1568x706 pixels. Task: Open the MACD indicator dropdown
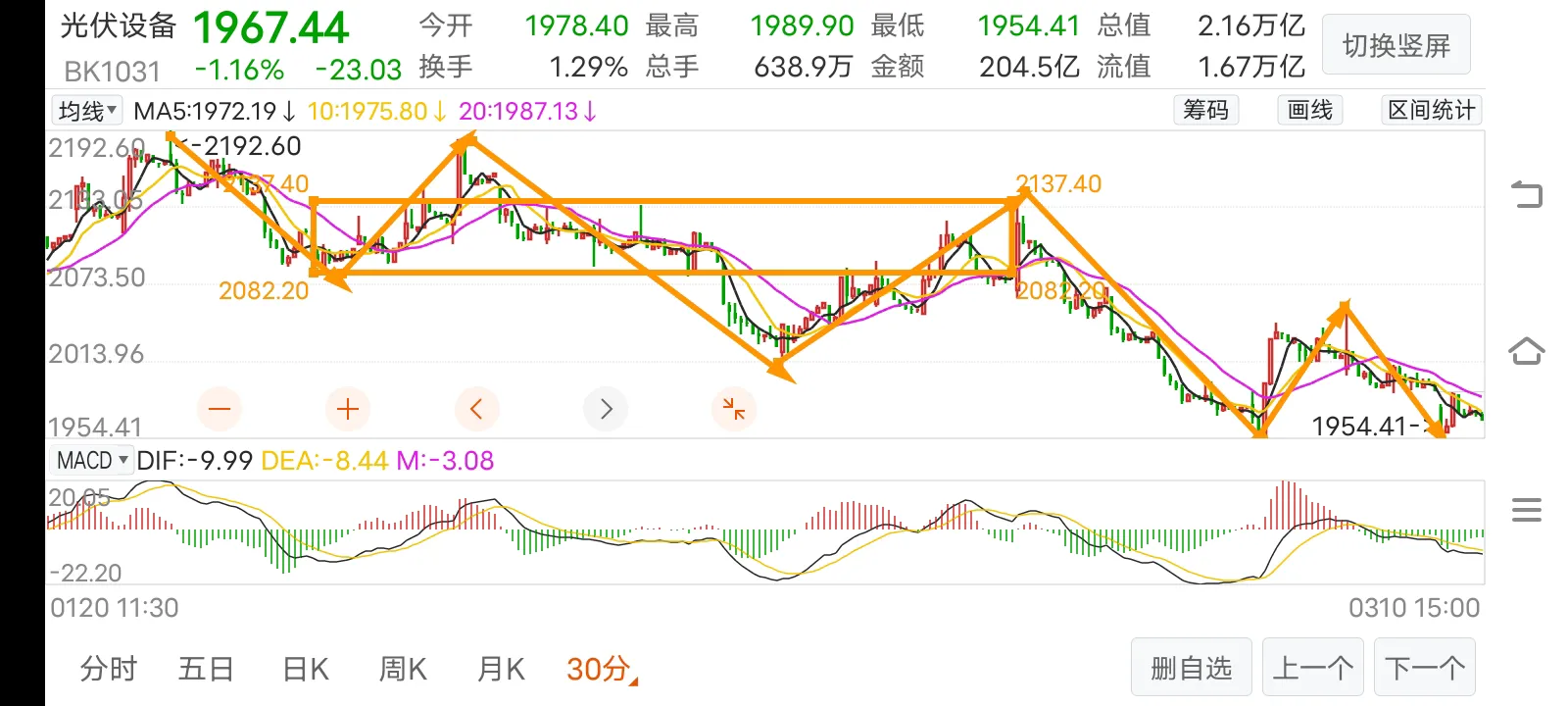[92, 460]
